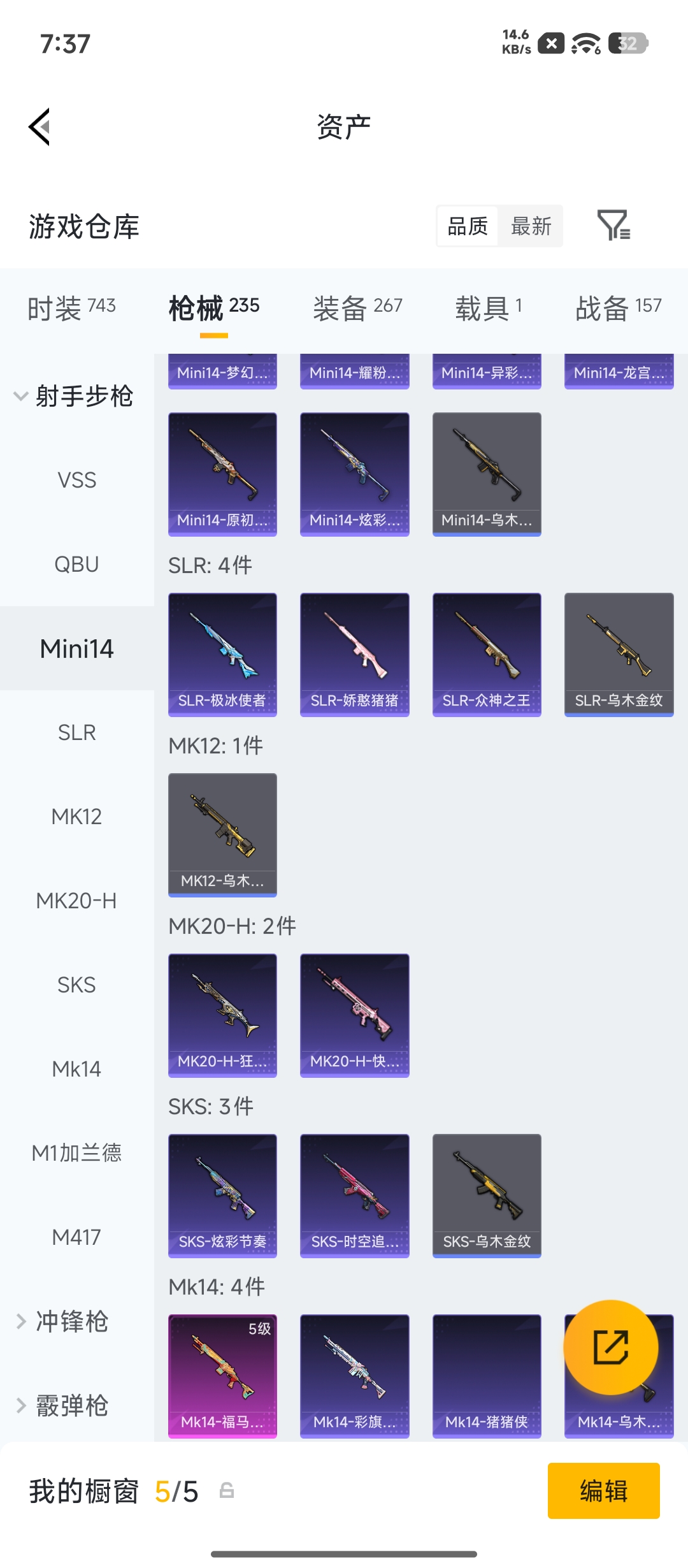Open the SLR-极冰使者 skin
Screen dimensions: 688x1568
222,655
